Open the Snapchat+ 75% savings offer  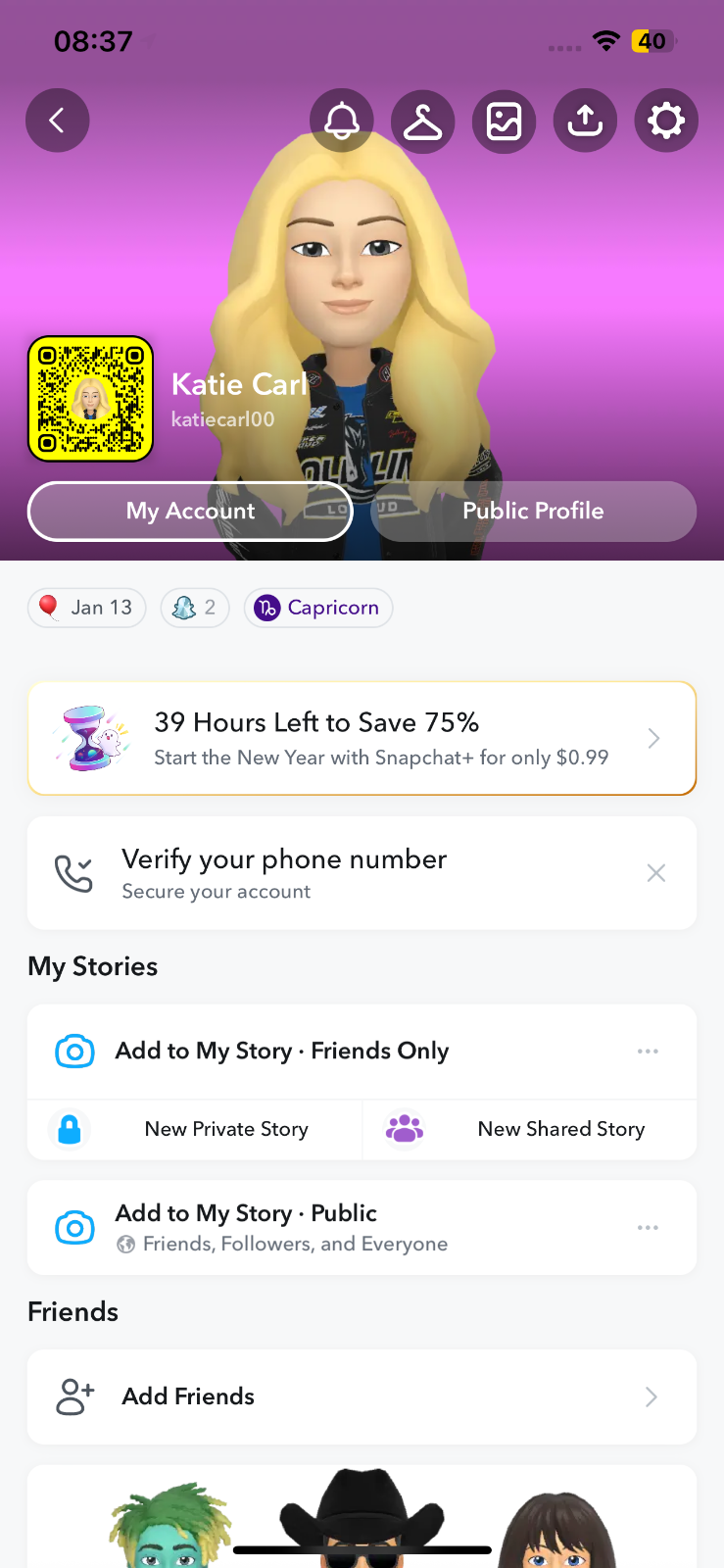tap(362, 738)
